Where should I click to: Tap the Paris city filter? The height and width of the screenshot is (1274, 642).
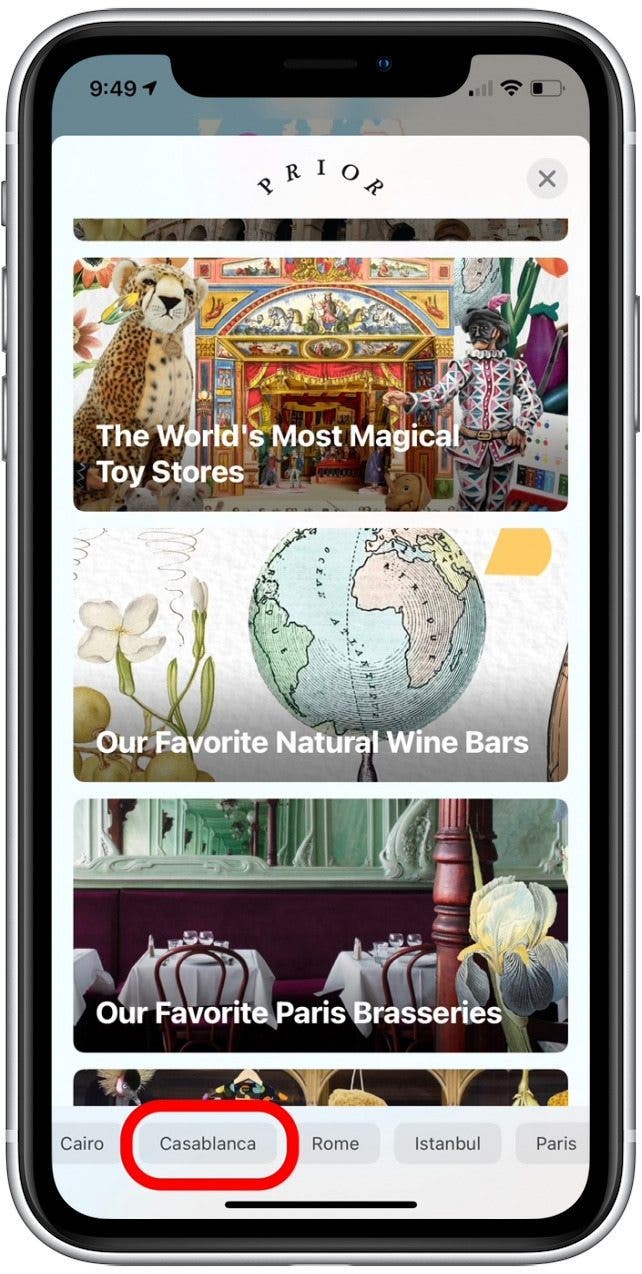[553, 1143]
